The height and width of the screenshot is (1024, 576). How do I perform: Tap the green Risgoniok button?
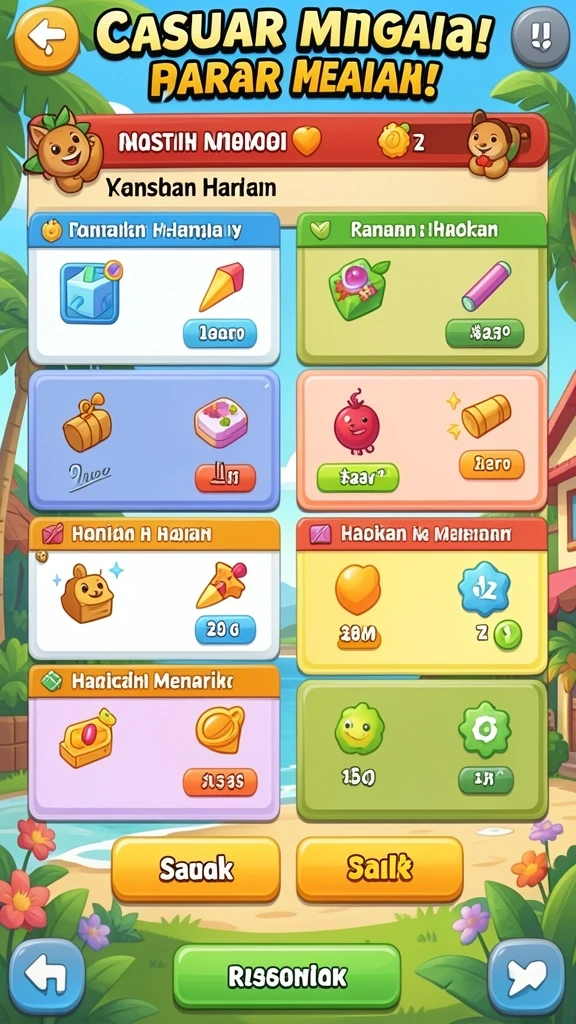pyautogui.click(x=287, y=976)
